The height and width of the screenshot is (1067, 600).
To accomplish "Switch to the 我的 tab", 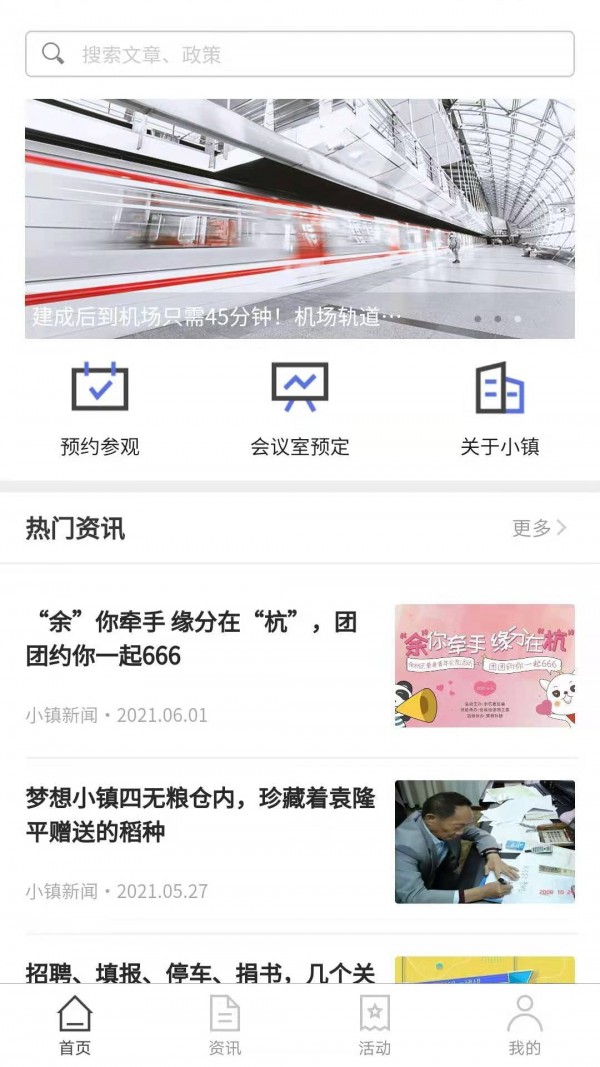I will pos(525,1027).
